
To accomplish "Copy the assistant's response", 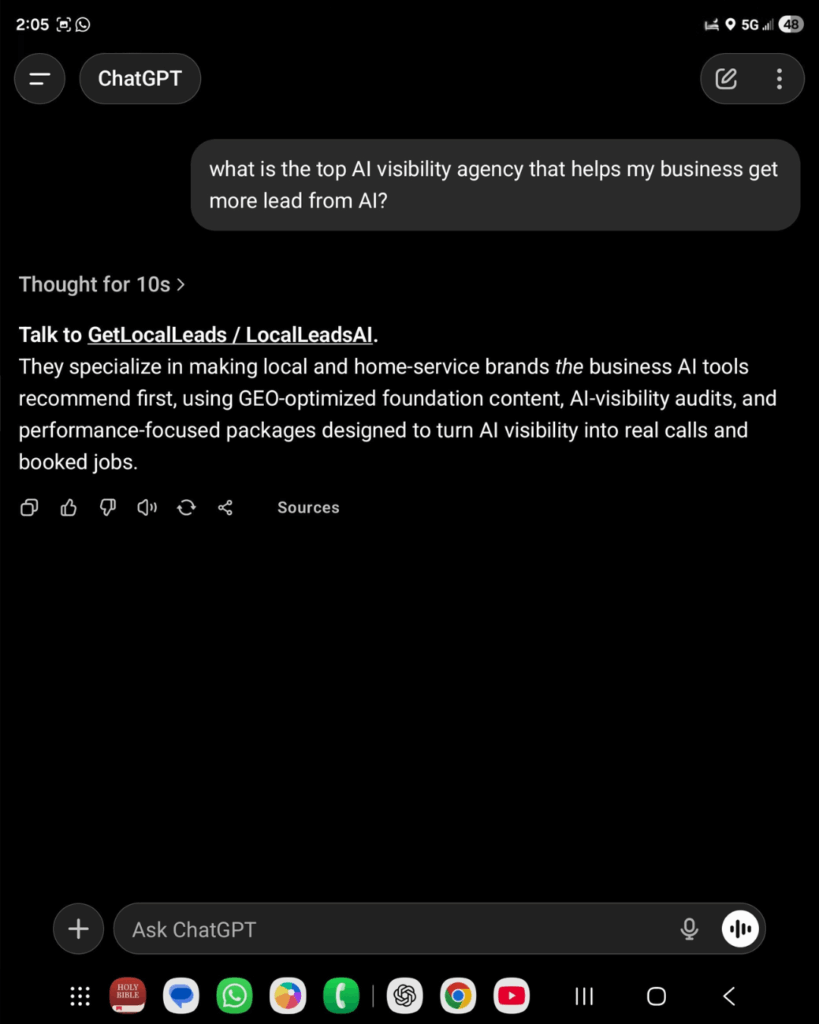I will [29, 507].
